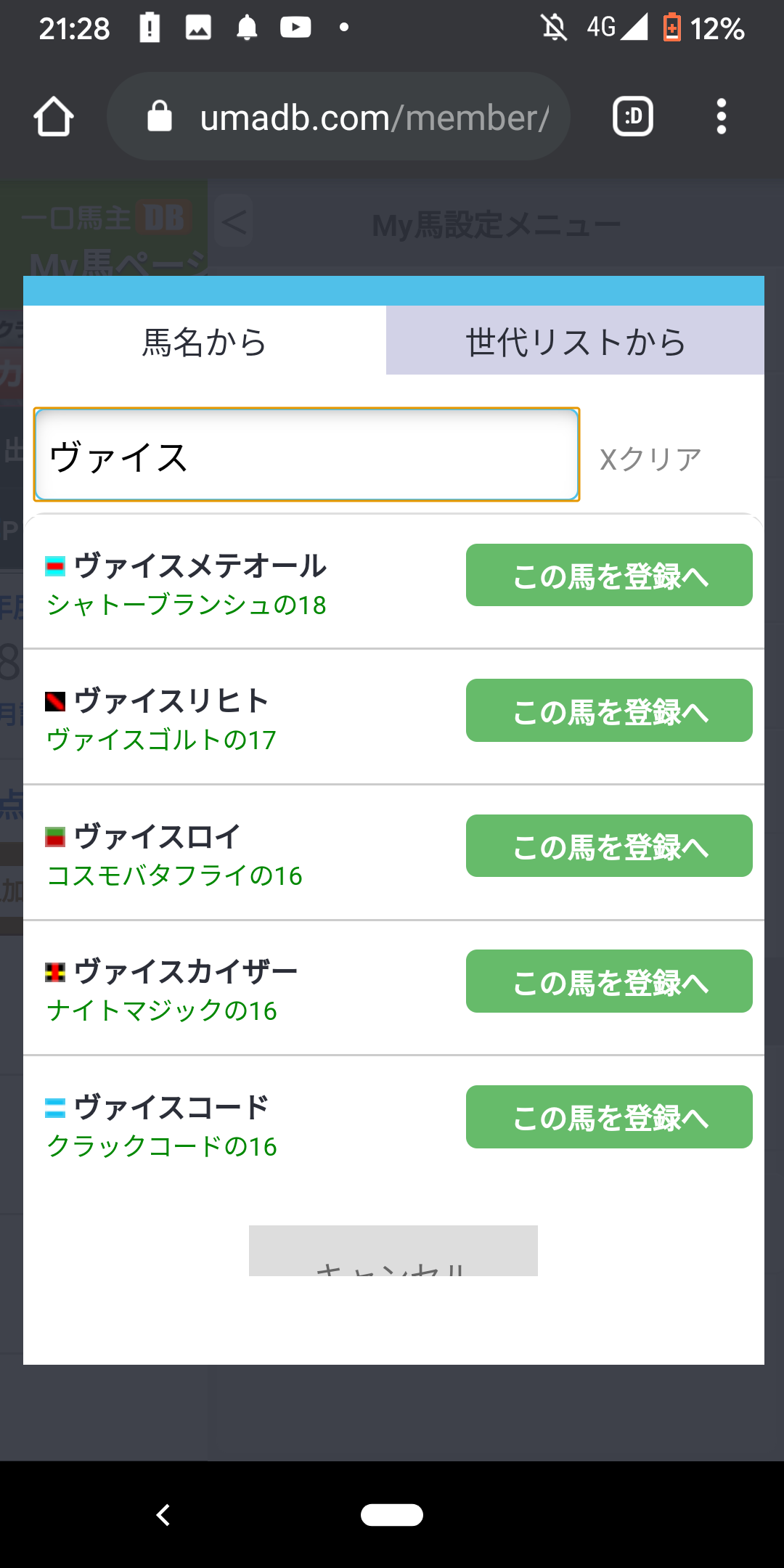Tap the lock icon in the address bar
784x1568 pixels.
pyautogui.click(x=160, y=116)
